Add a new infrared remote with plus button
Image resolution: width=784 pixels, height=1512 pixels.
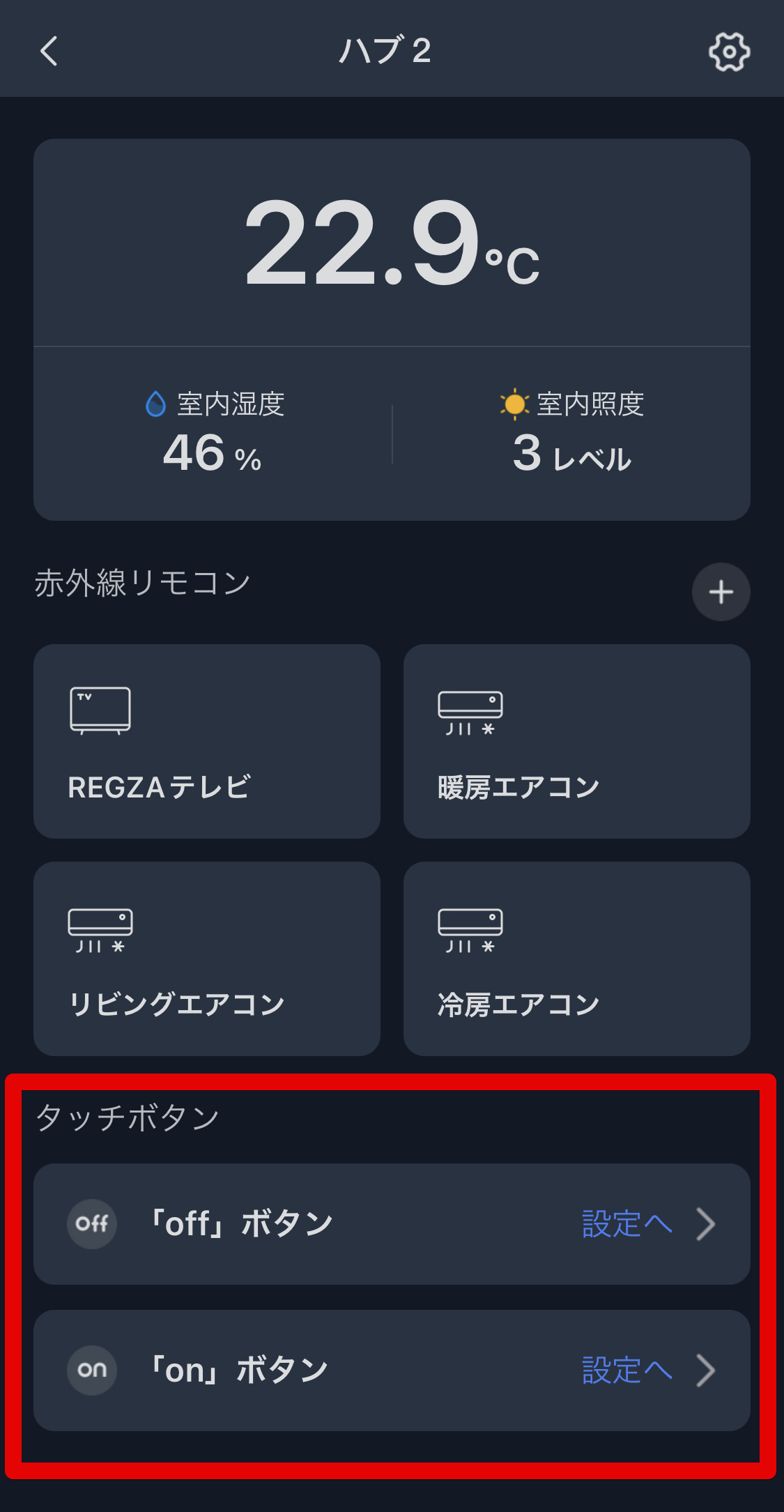tap(721, 592)
